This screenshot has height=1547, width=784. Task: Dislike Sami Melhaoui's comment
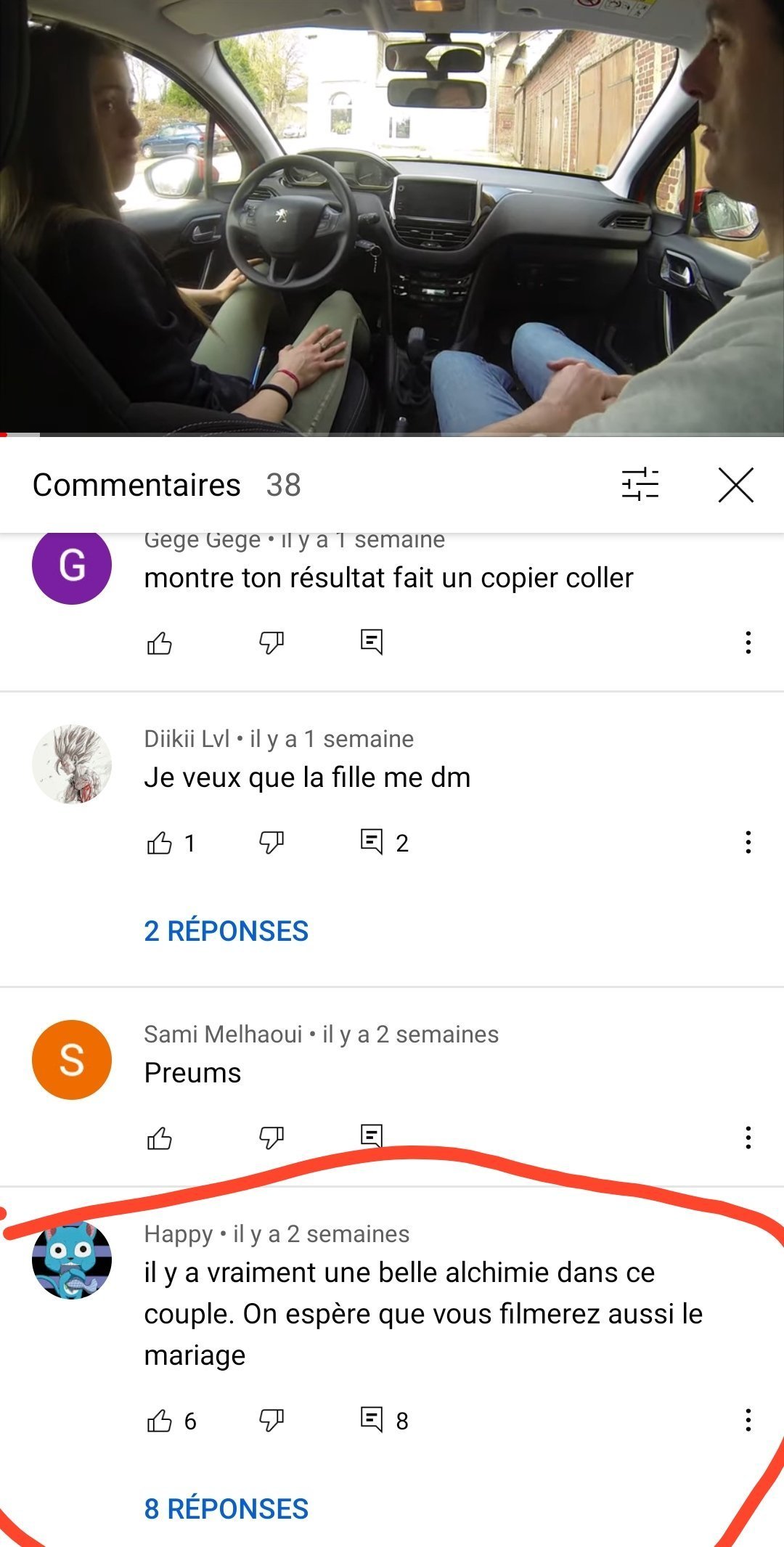pyautogui.click(x=271, y=1138)
